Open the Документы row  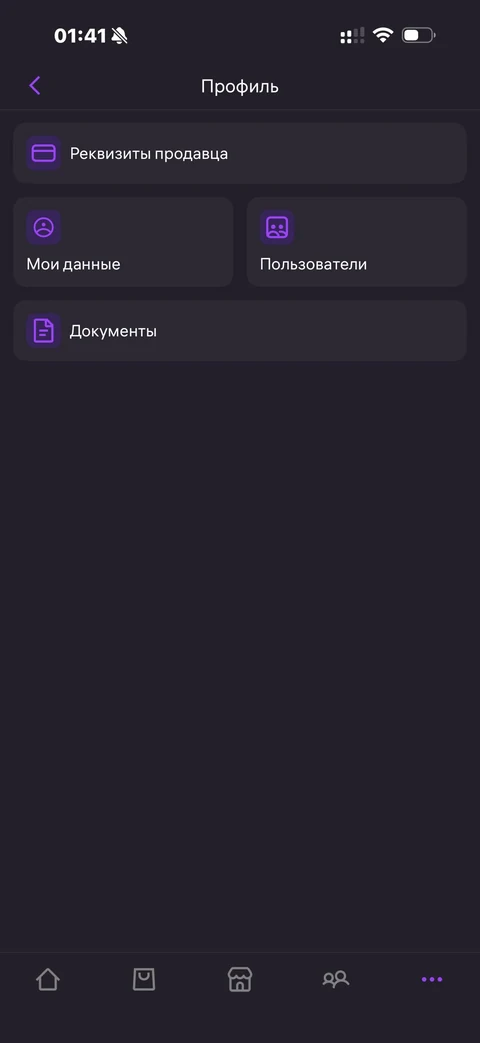tap(240, 331)
